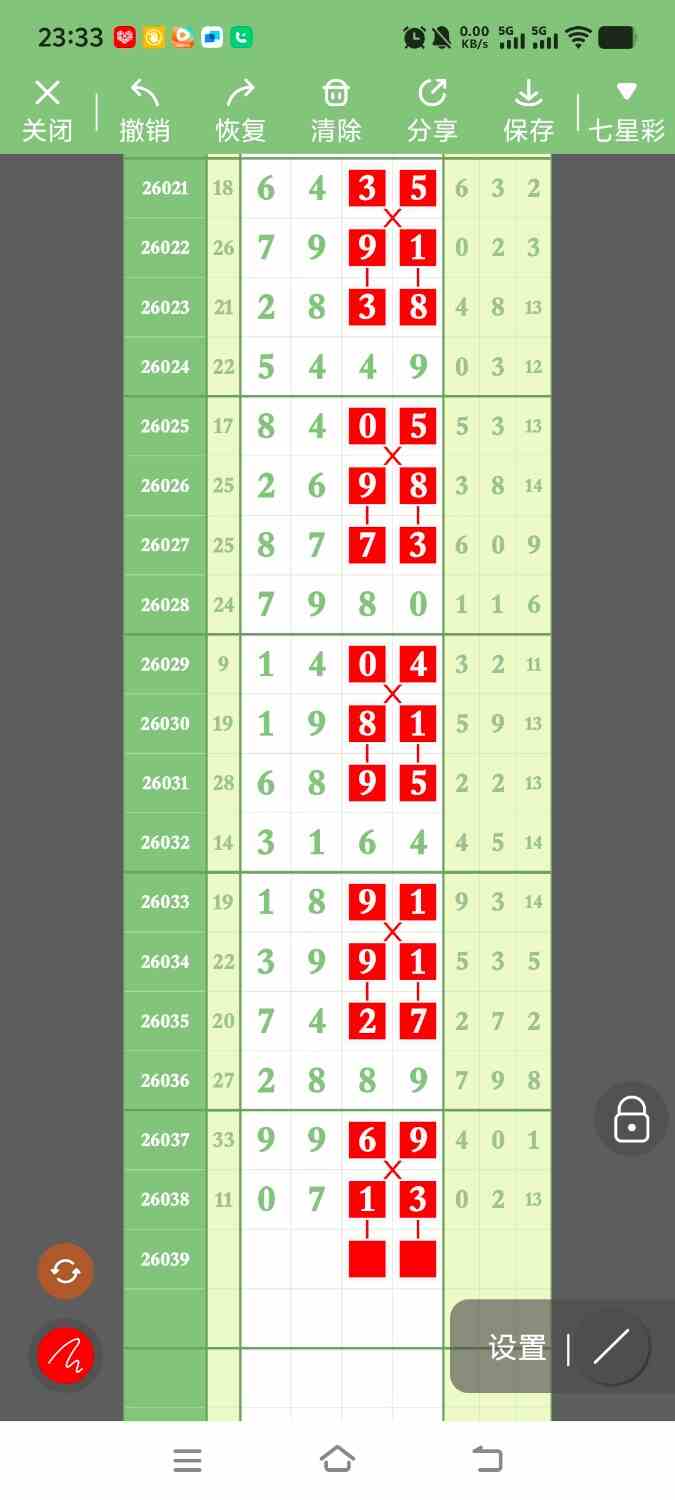
Task: Go back with the system back button
Action: (487, 1460)
